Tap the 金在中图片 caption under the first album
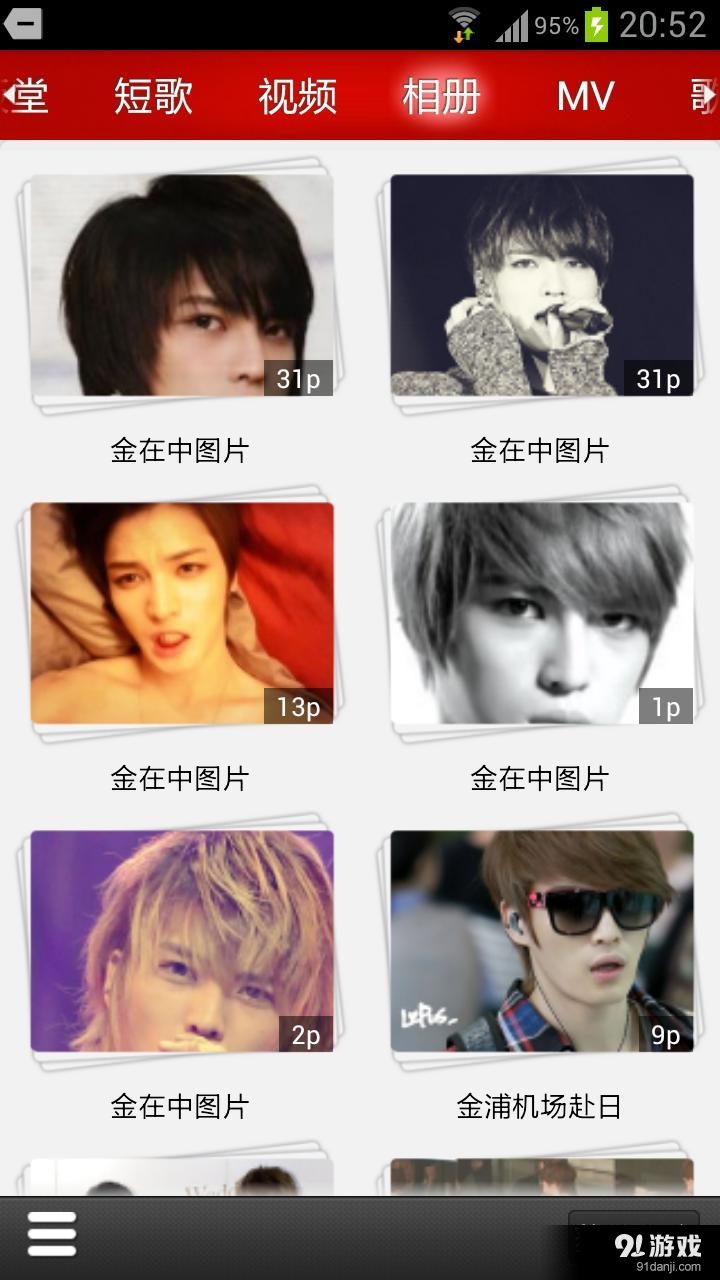 click(x=180, y=452)
